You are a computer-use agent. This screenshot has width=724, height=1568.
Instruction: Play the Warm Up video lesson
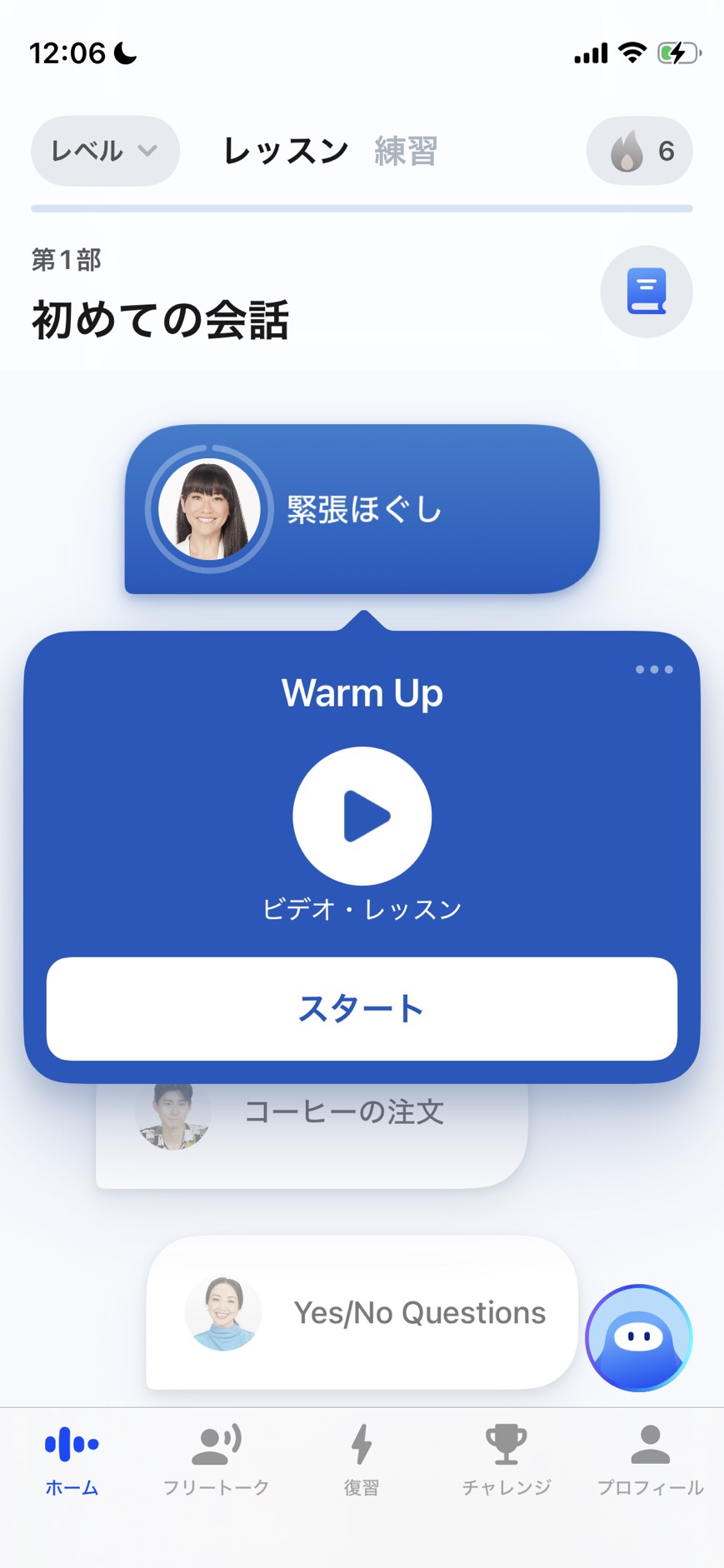tap(362, 816)
